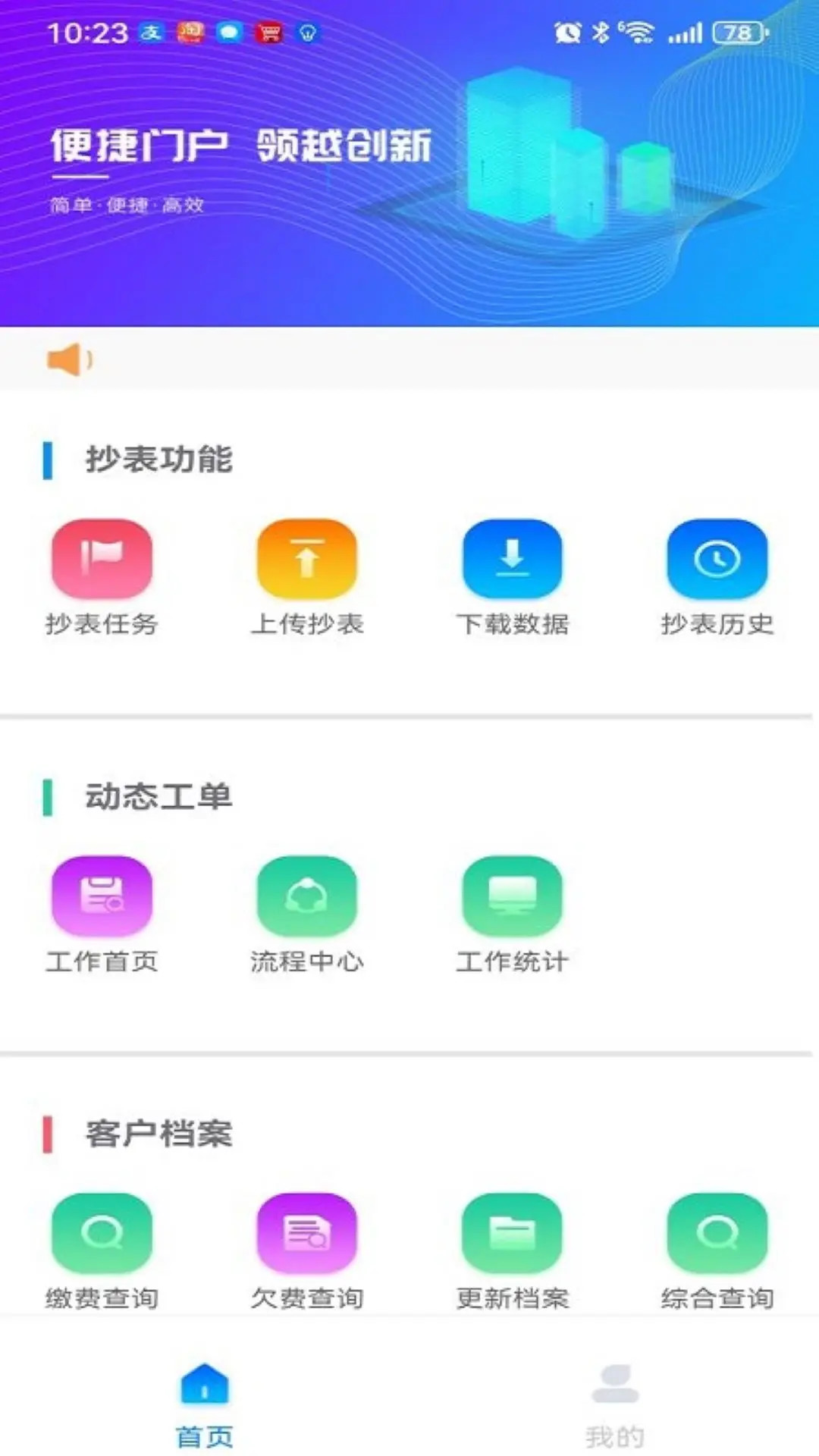
Task: Open the 欠费查询 arrears query icon
Action: click(307, 1232)
